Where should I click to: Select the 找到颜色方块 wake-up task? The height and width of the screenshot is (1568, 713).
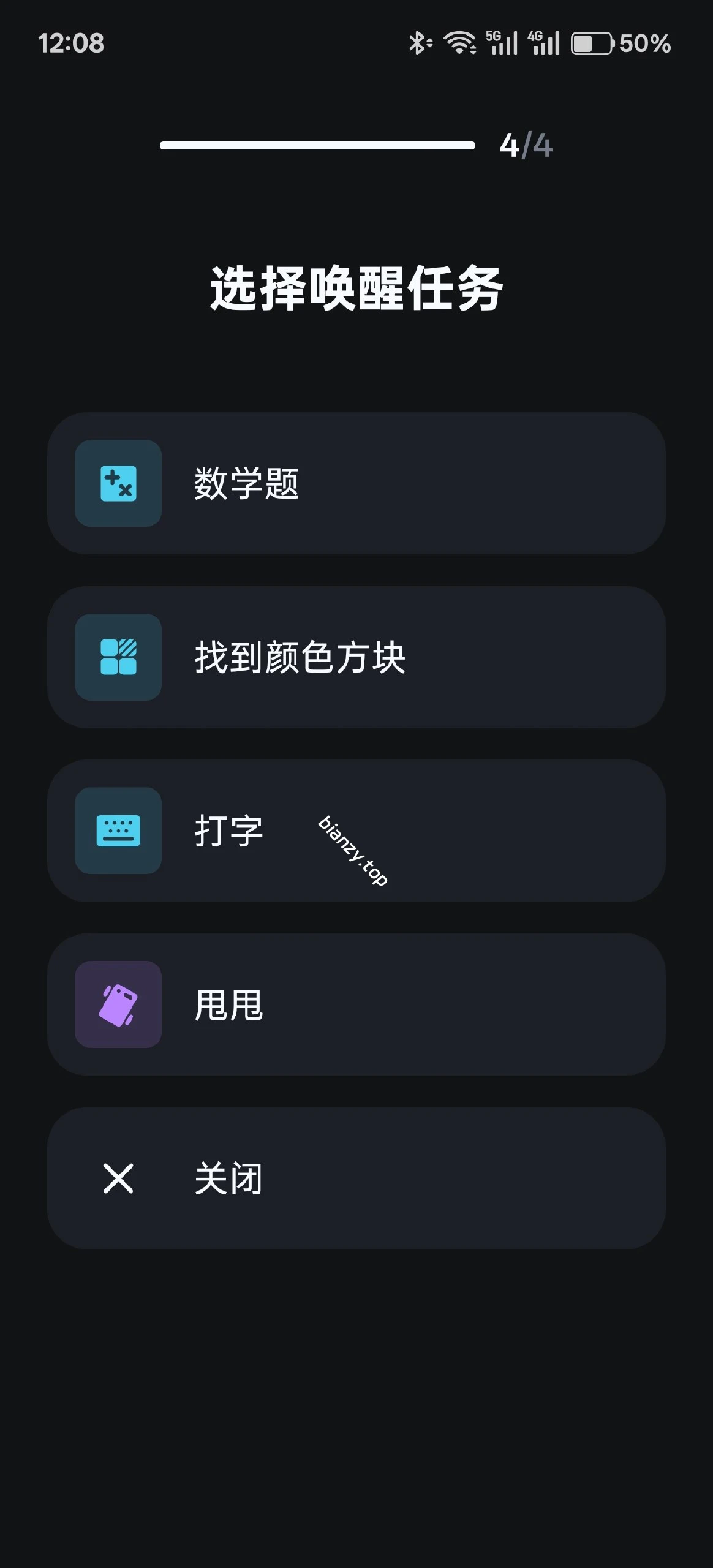pos(355,657)
